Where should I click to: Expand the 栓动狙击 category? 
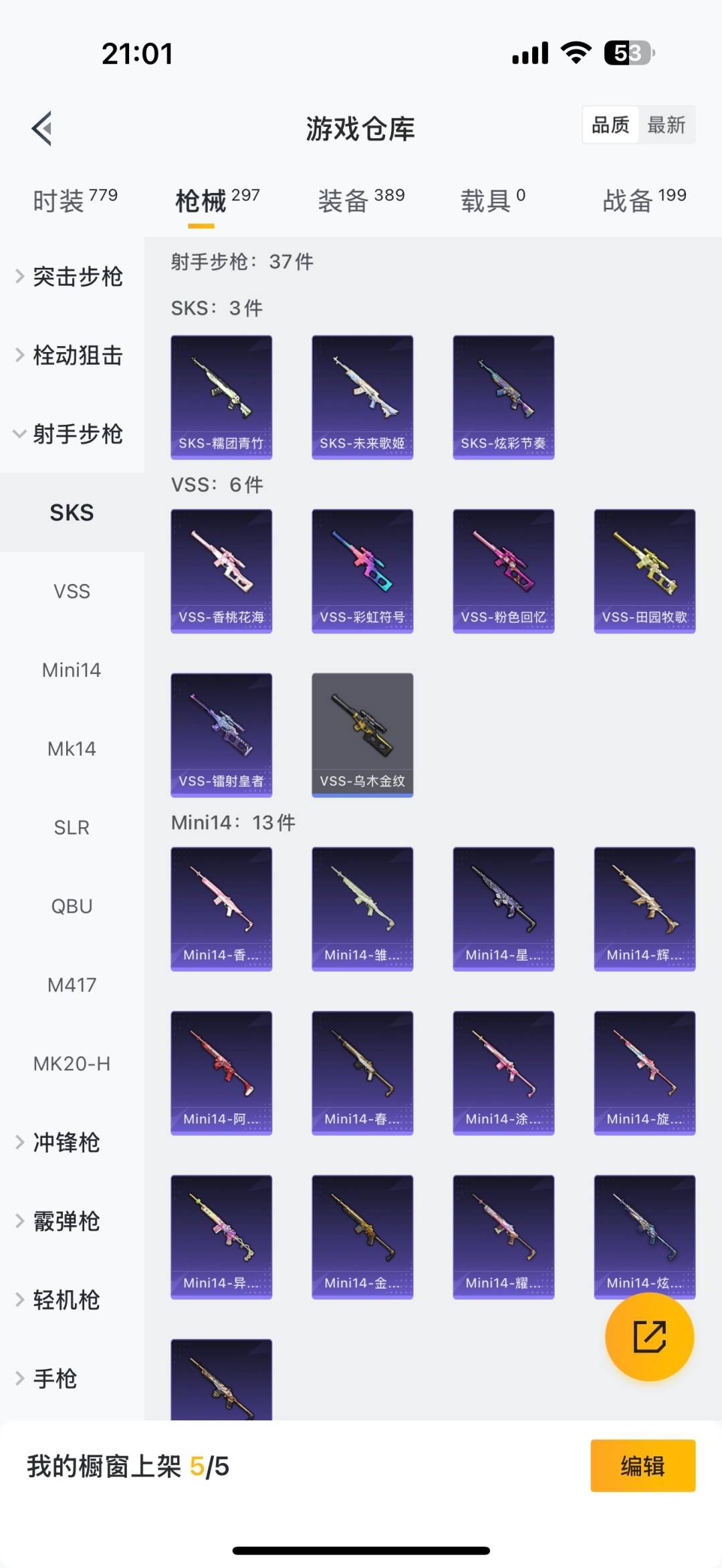72,355
